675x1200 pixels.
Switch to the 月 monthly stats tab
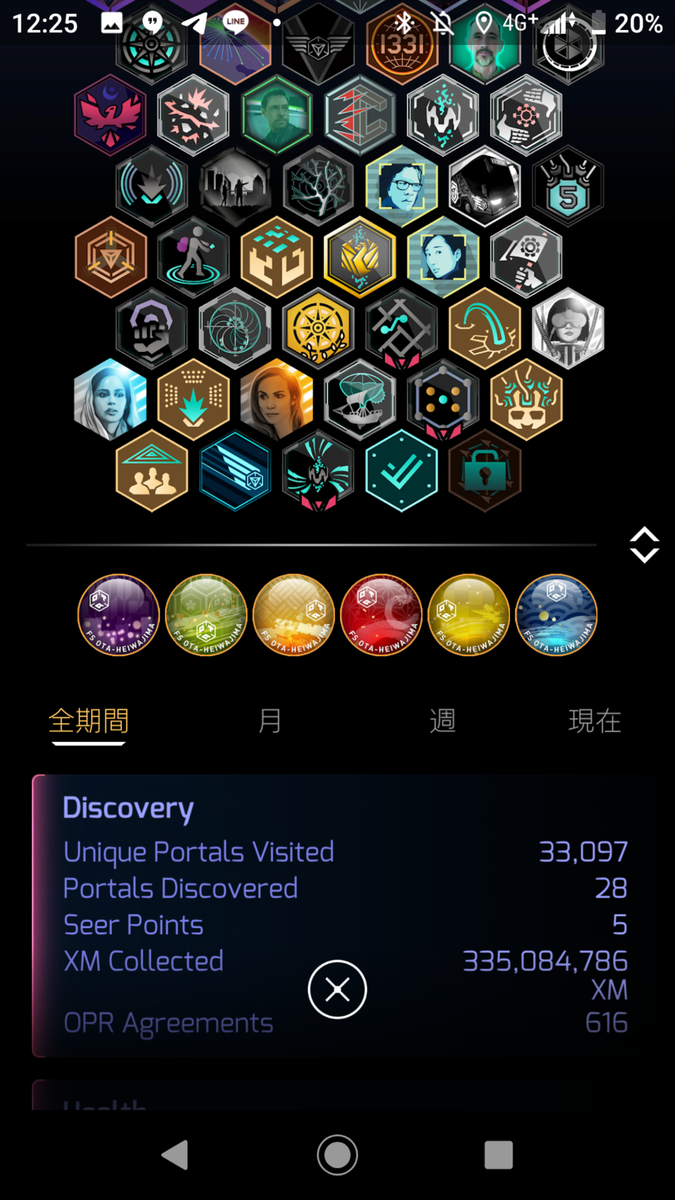(270, 721)
